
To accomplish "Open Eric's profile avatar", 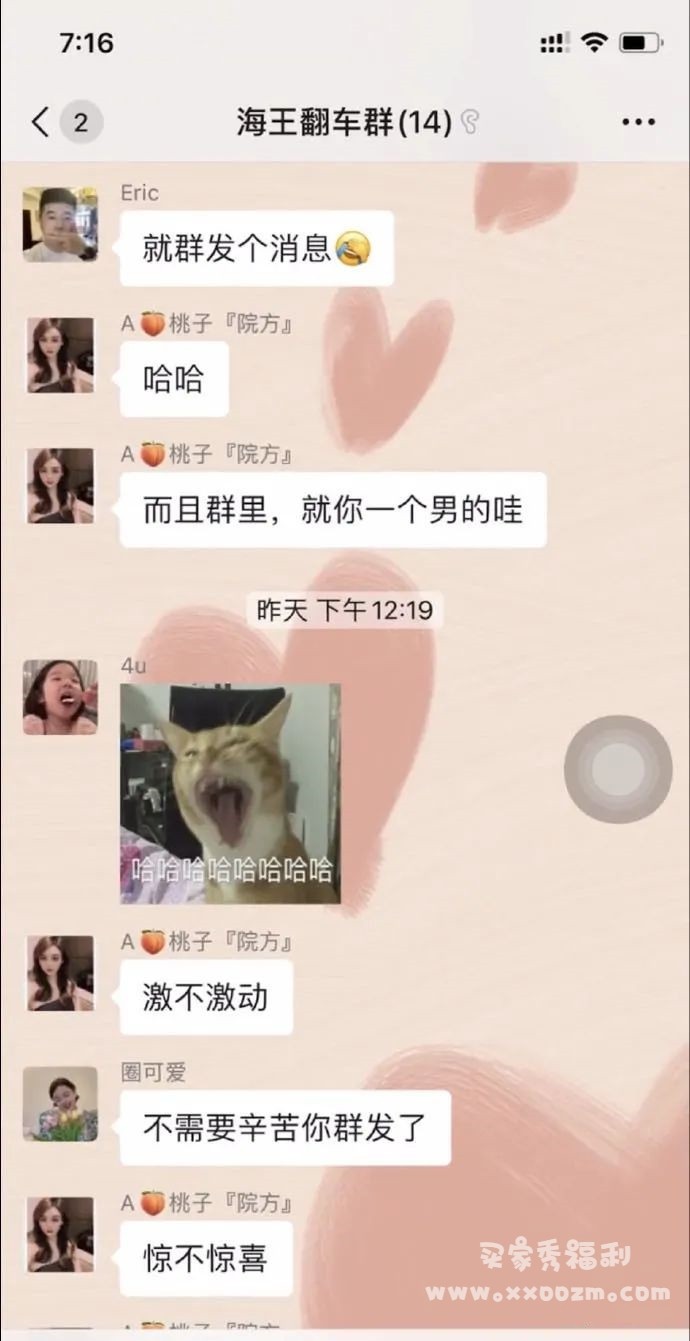I will [x=60, y=225].
